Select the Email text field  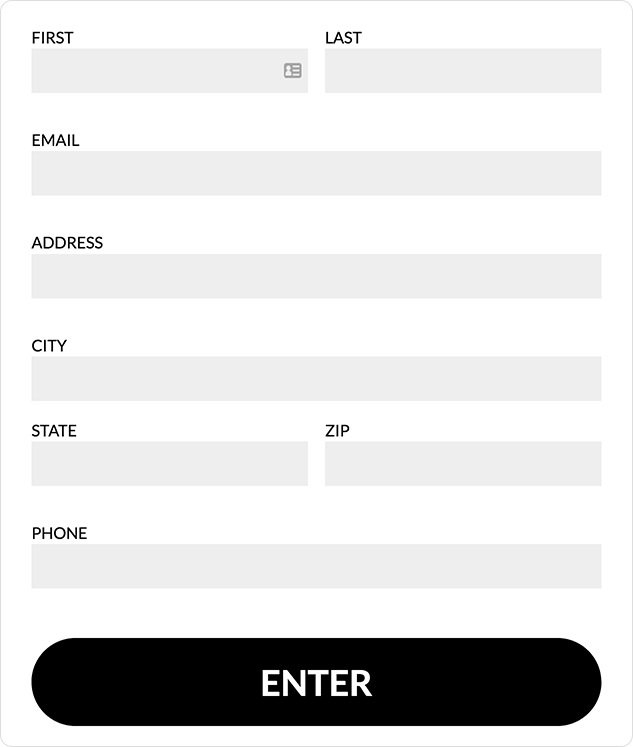click(x=316, y=173)
